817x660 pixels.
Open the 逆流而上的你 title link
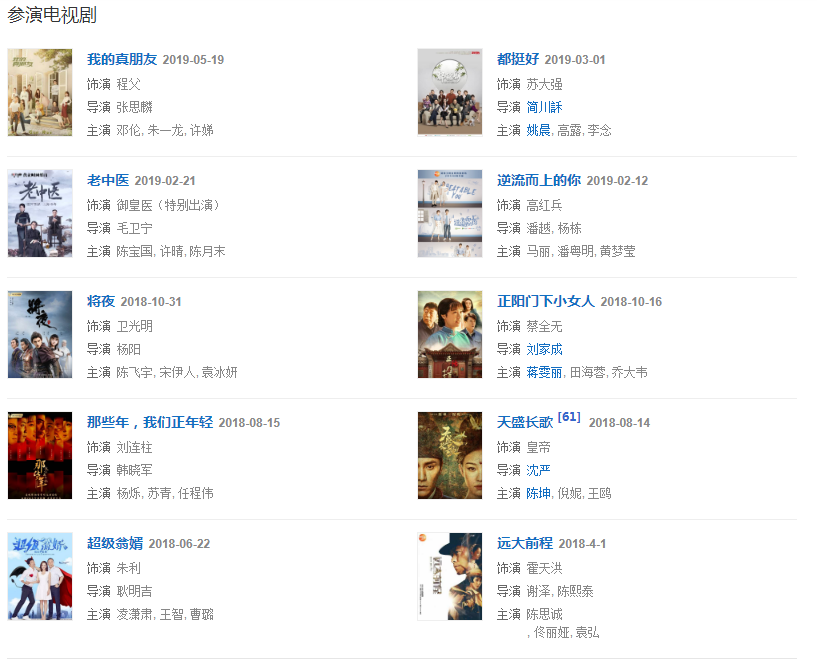point(538,180)
